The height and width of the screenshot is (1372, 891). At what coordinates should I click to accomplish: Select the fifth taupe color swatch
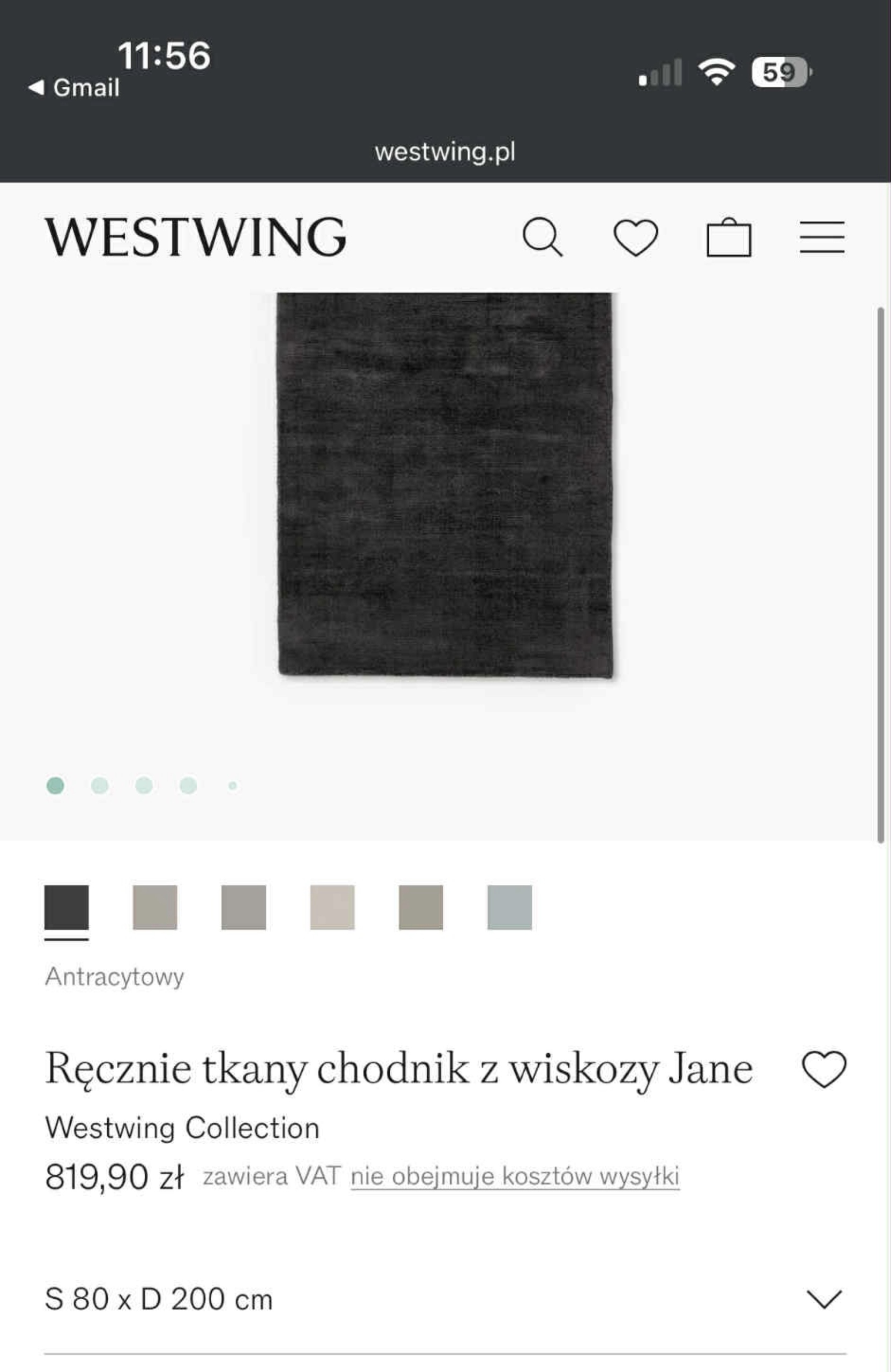point(421,907)
